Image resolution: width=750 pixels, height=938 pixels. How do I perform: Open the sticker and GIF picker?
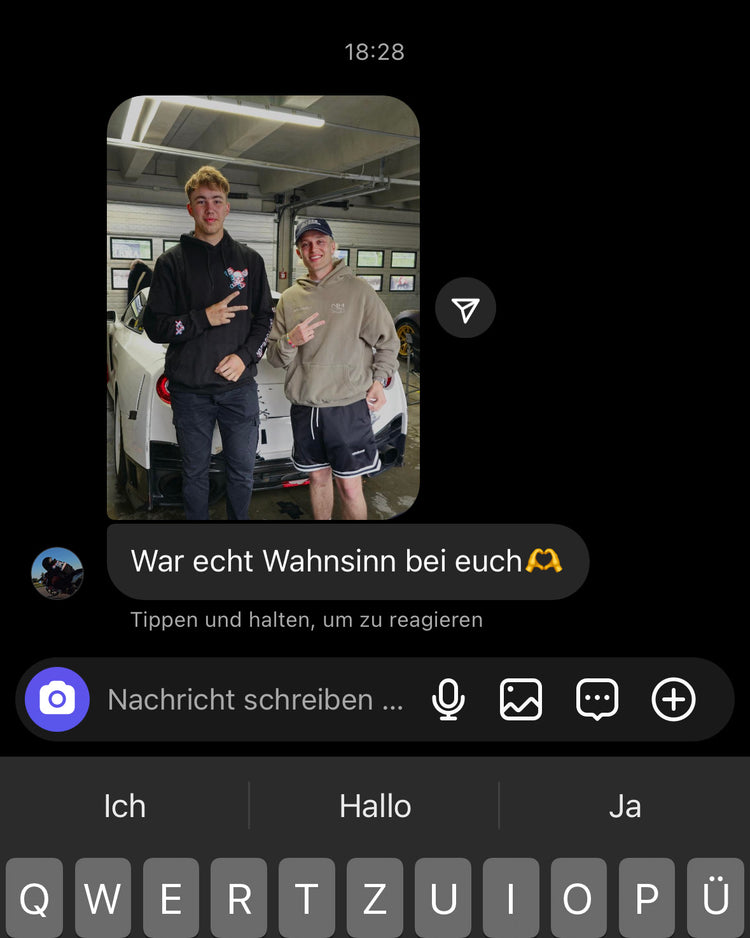pos(597,699)
